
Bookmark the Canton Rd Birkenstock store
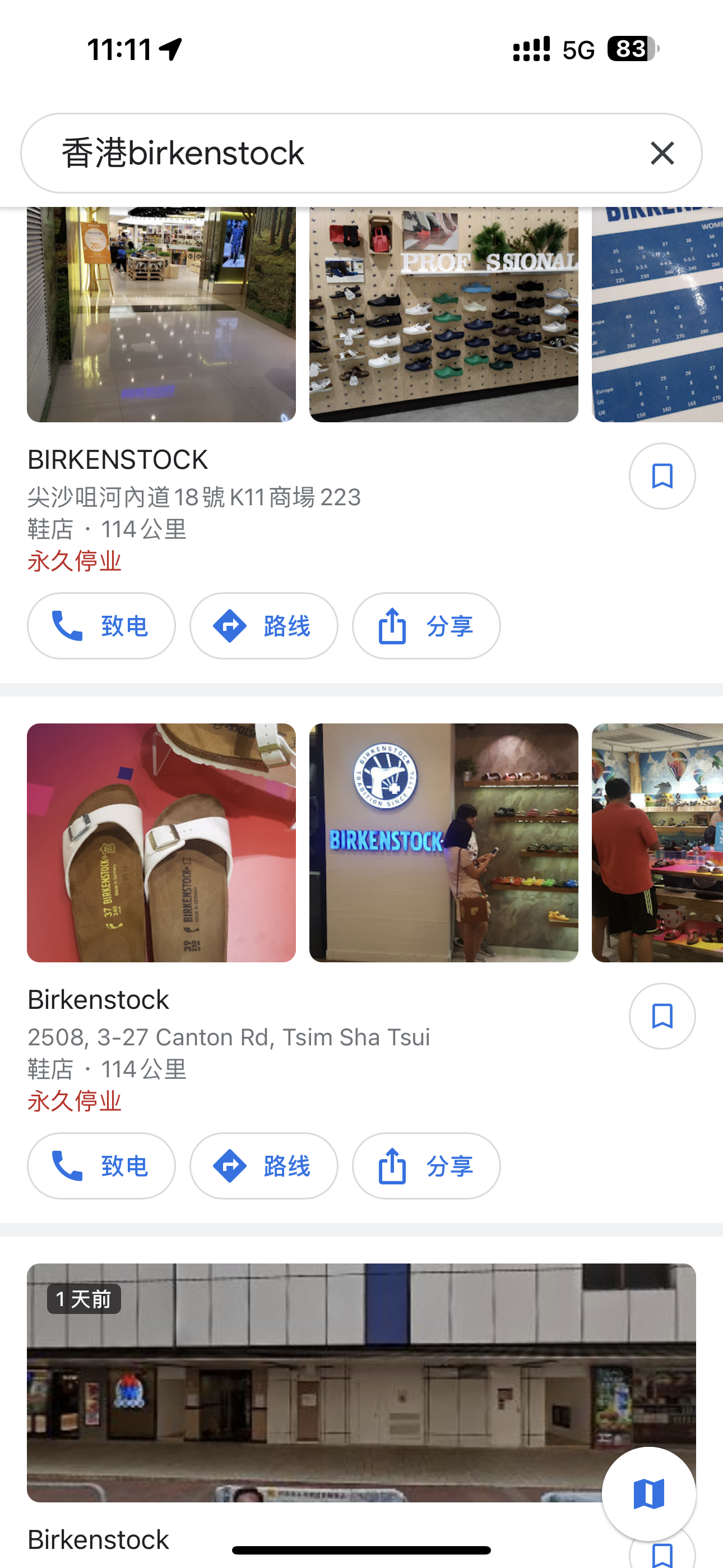click(x=662, y=1016)
